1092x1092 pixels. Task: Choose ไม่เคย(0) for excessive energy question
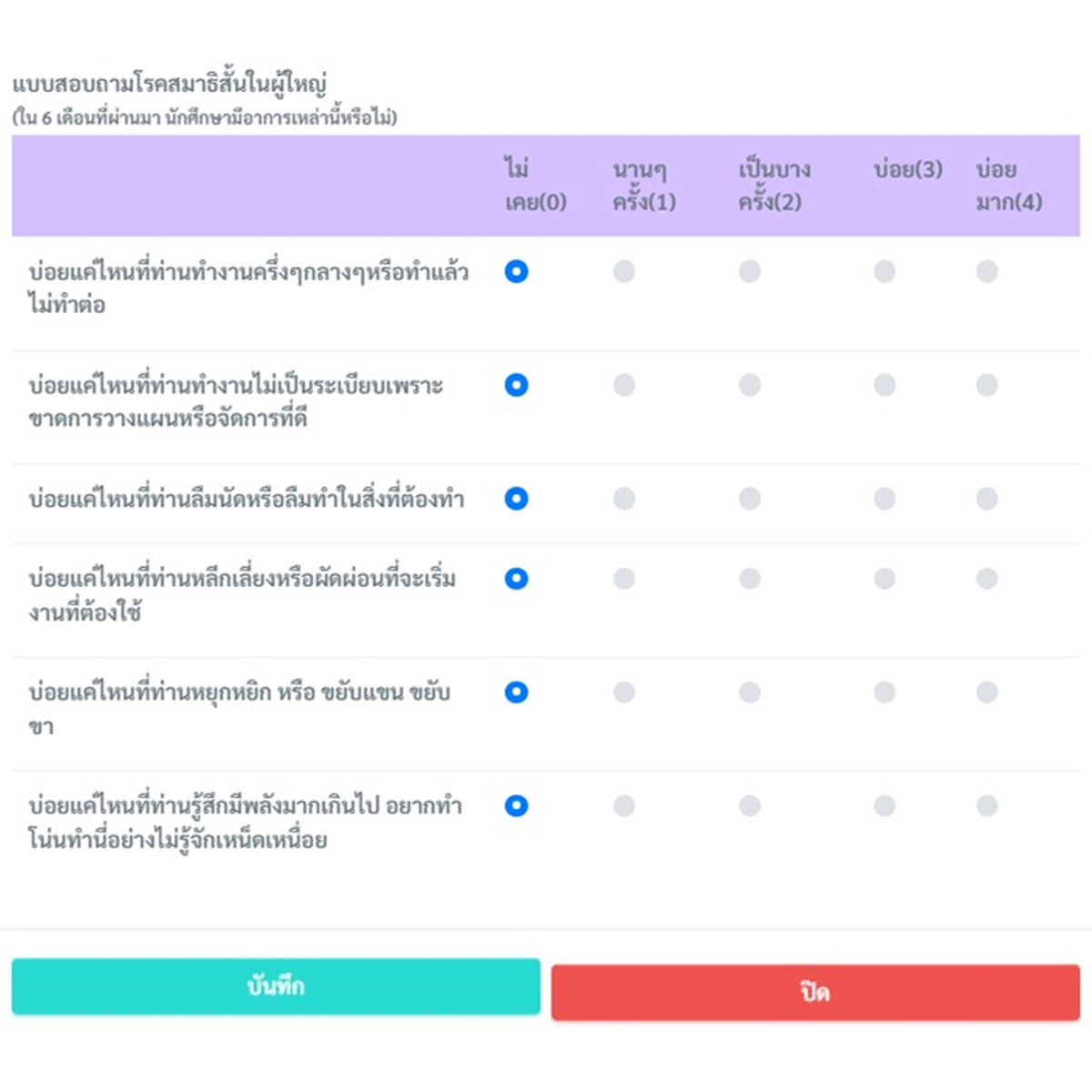[516, 805]
